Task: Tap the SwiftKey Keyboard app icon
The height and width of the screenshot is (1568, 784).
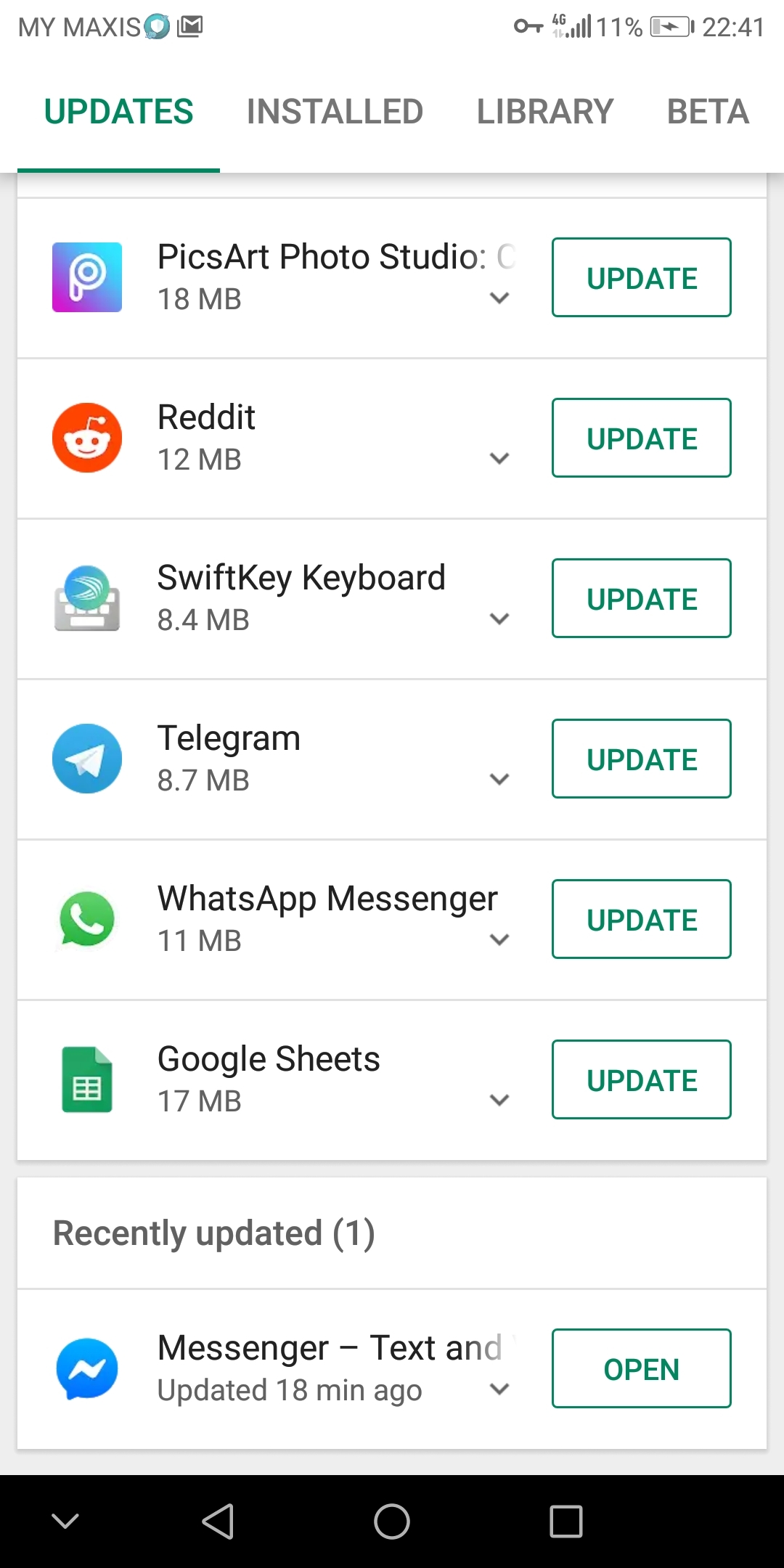Action: (86, 597)
